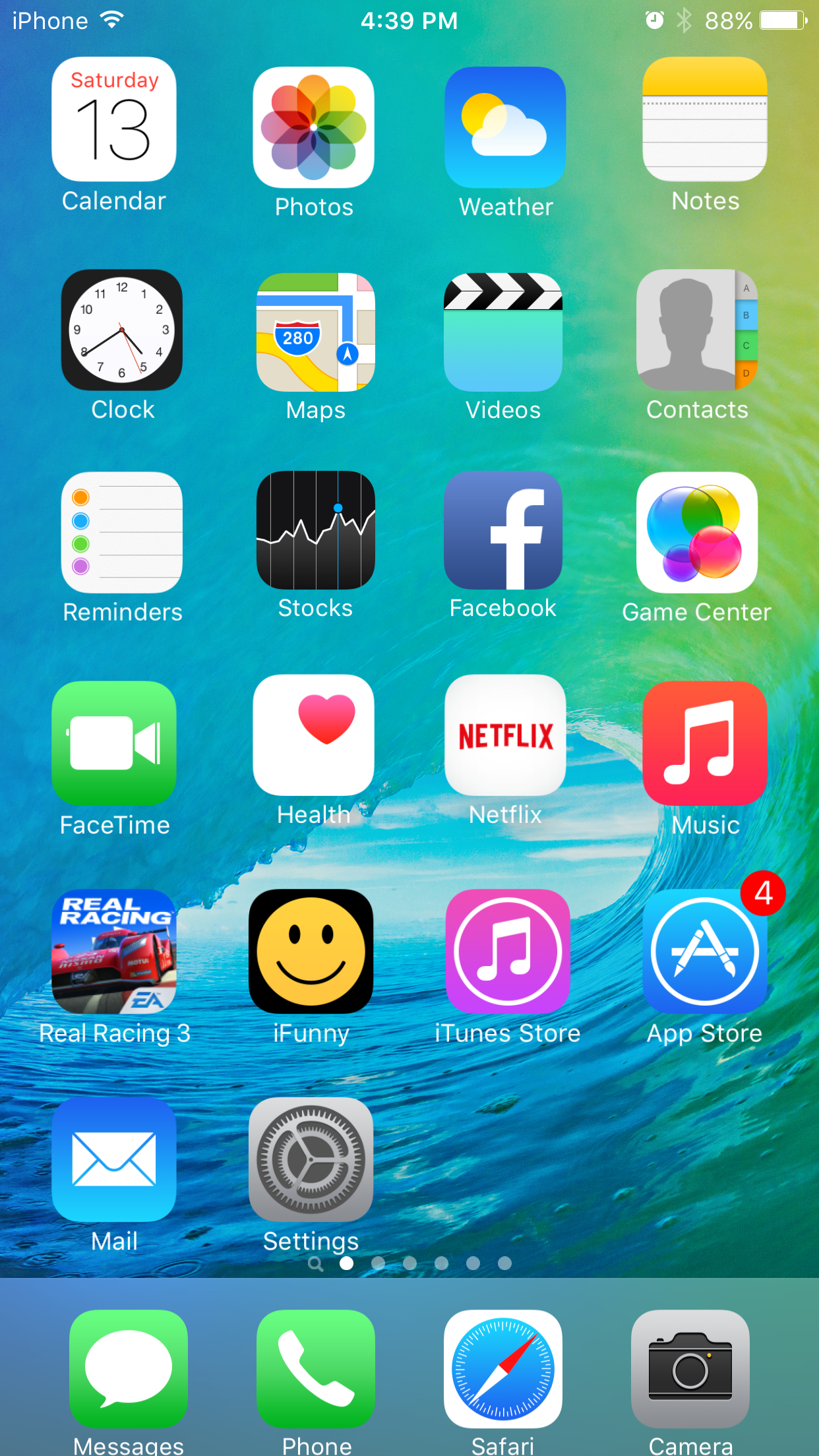Launch Safari from the dock
Viewport: 819px width, 1456px height.
[503, 1368]
